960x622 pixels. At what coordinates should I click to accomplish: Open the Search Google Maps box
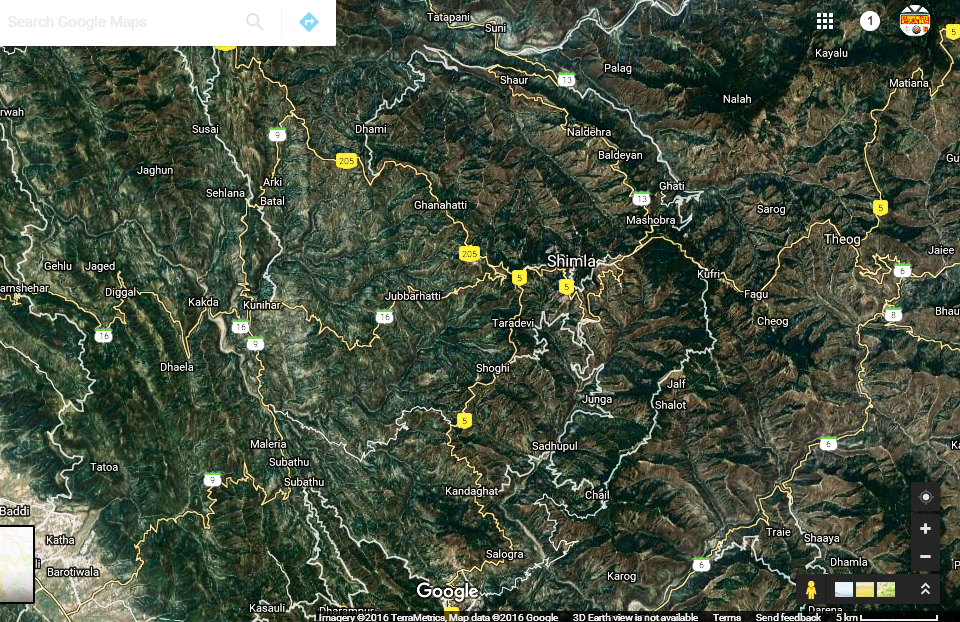click(120, 22)
